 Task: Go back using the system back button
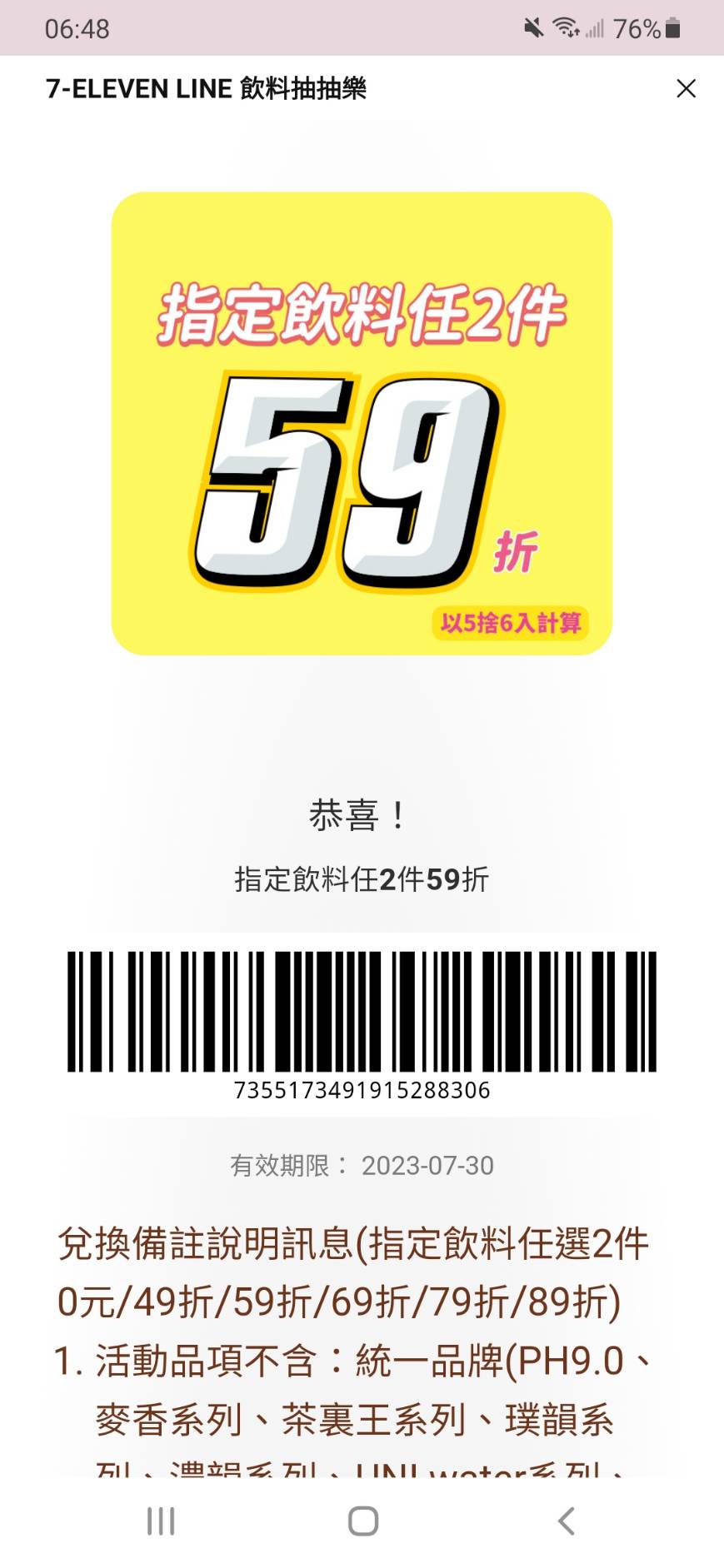(566, 1521)
